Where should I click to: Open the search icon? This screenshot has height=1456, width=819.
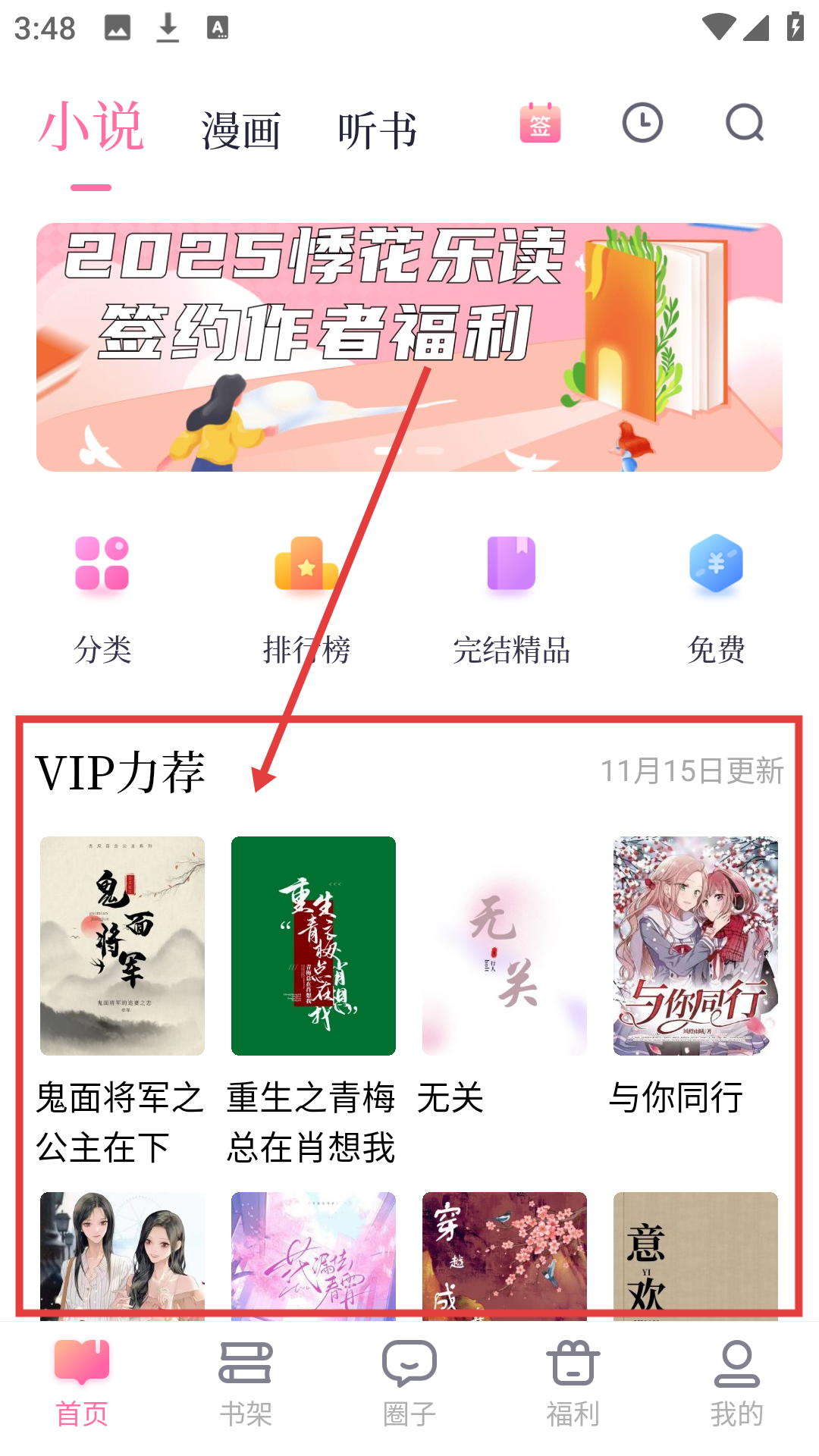coord(745,123)
